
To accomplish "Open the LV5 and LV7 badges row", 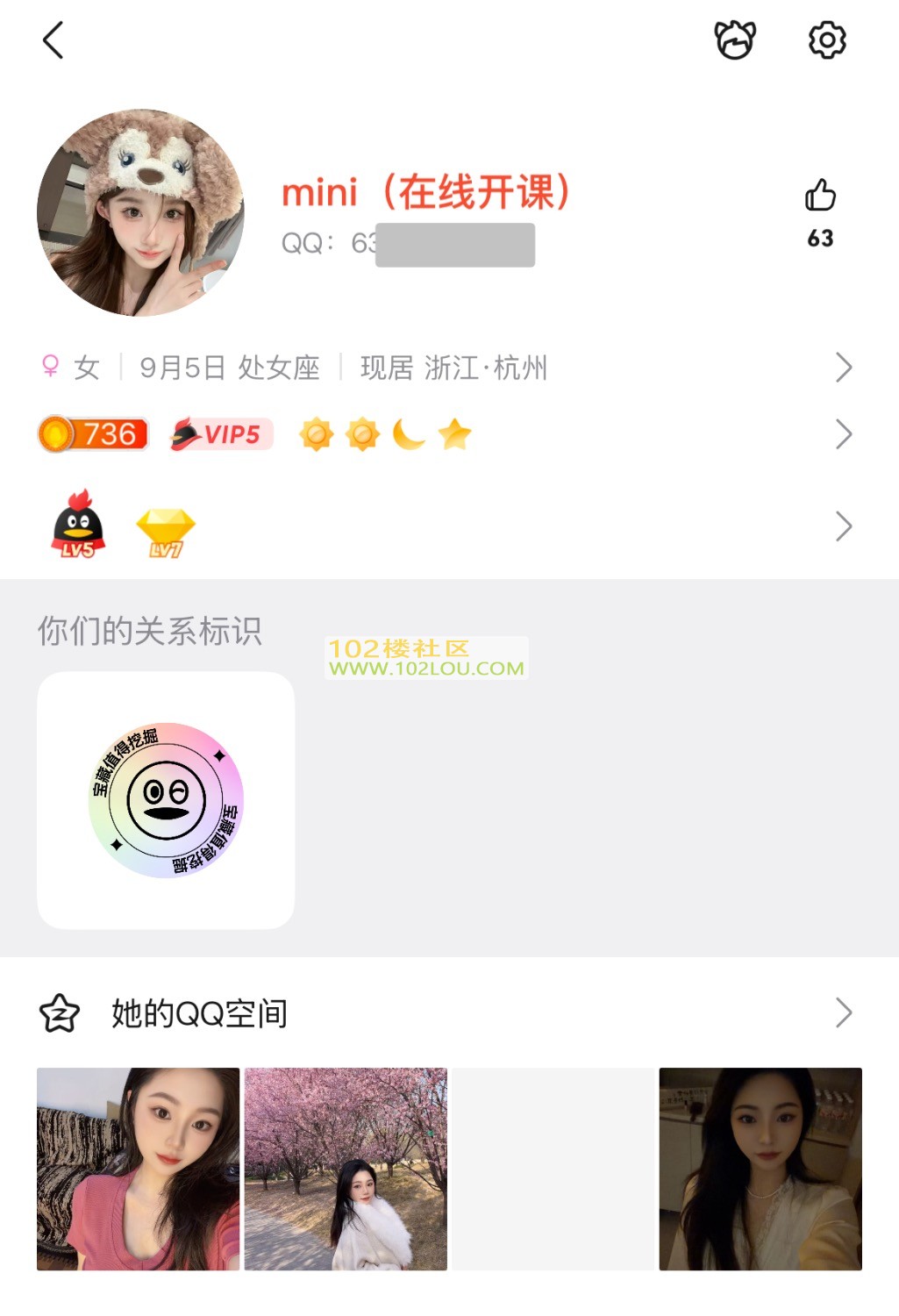I will tap(447, 526).
